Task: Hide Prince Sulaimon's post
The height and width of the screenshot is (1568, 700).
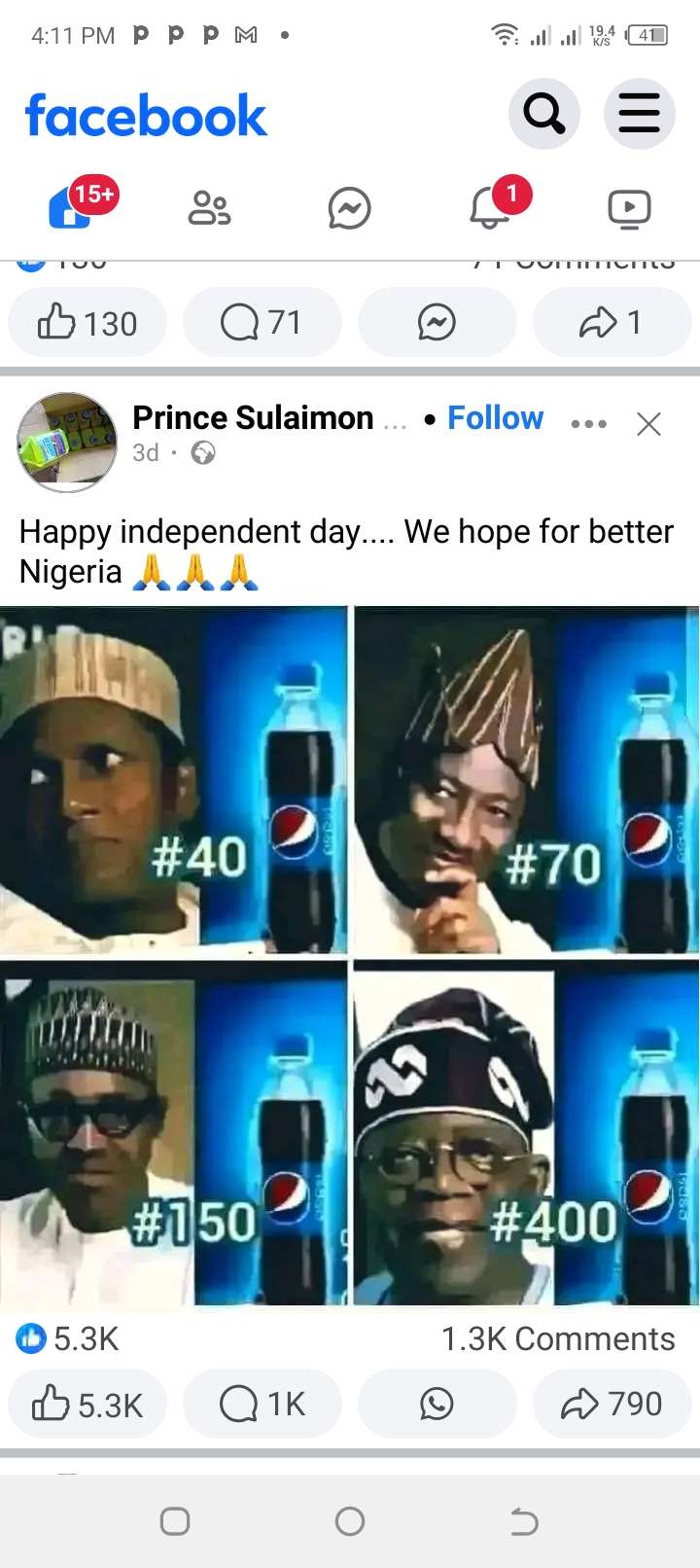Action: (648, 424)
